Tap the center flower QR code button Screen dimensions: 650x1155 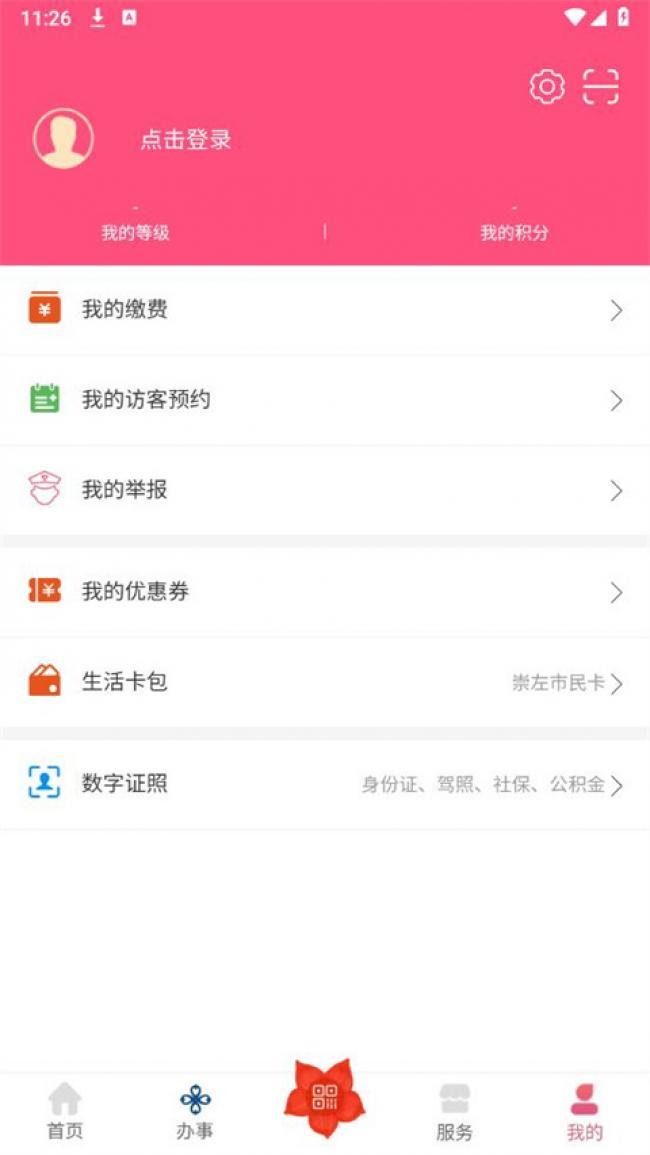pos(324,1098)
